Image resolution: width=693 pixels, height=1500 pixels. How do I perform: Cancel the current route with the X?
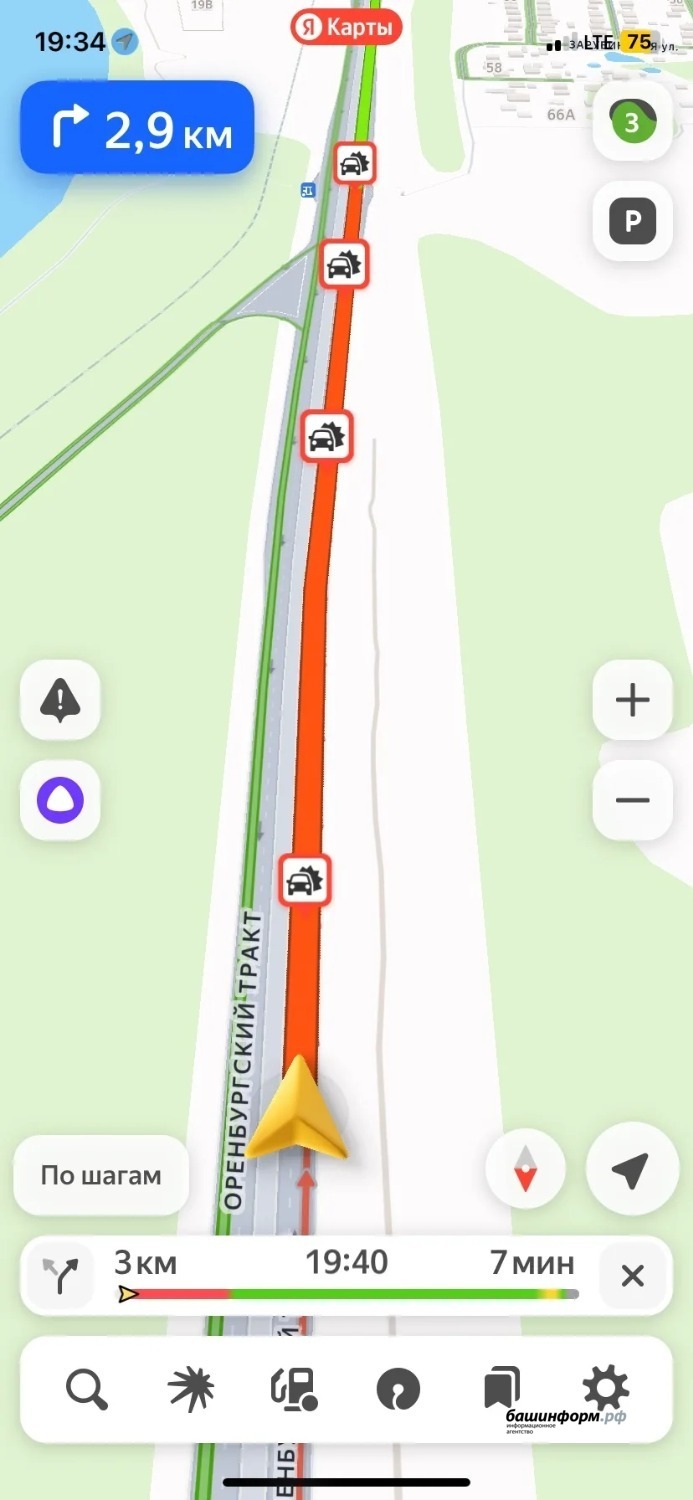pyautogui.click(x=632, y=1276)
